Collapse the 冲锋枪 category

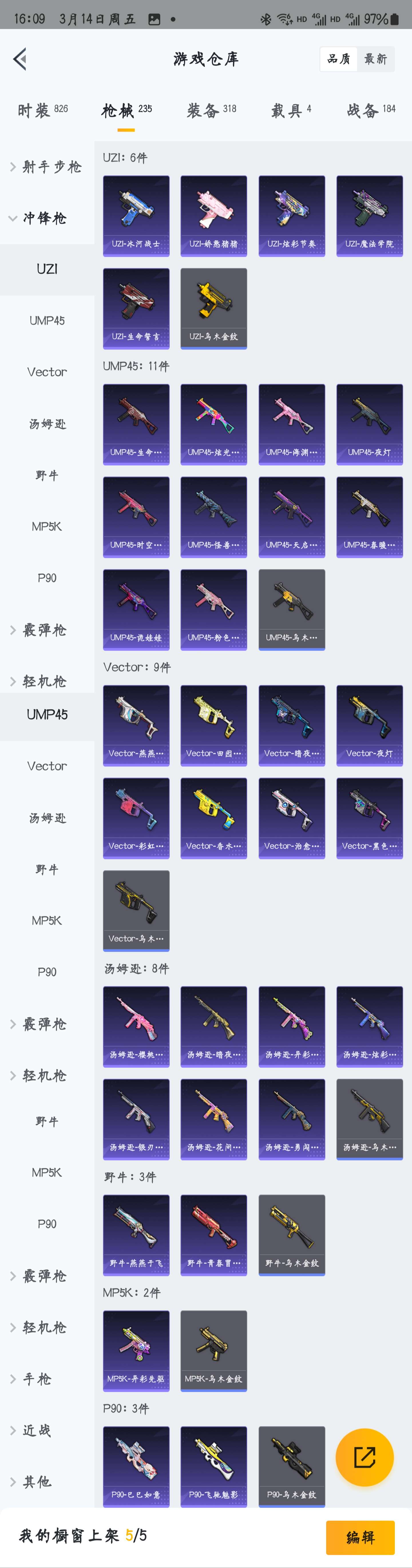click(x=40, y=218)
